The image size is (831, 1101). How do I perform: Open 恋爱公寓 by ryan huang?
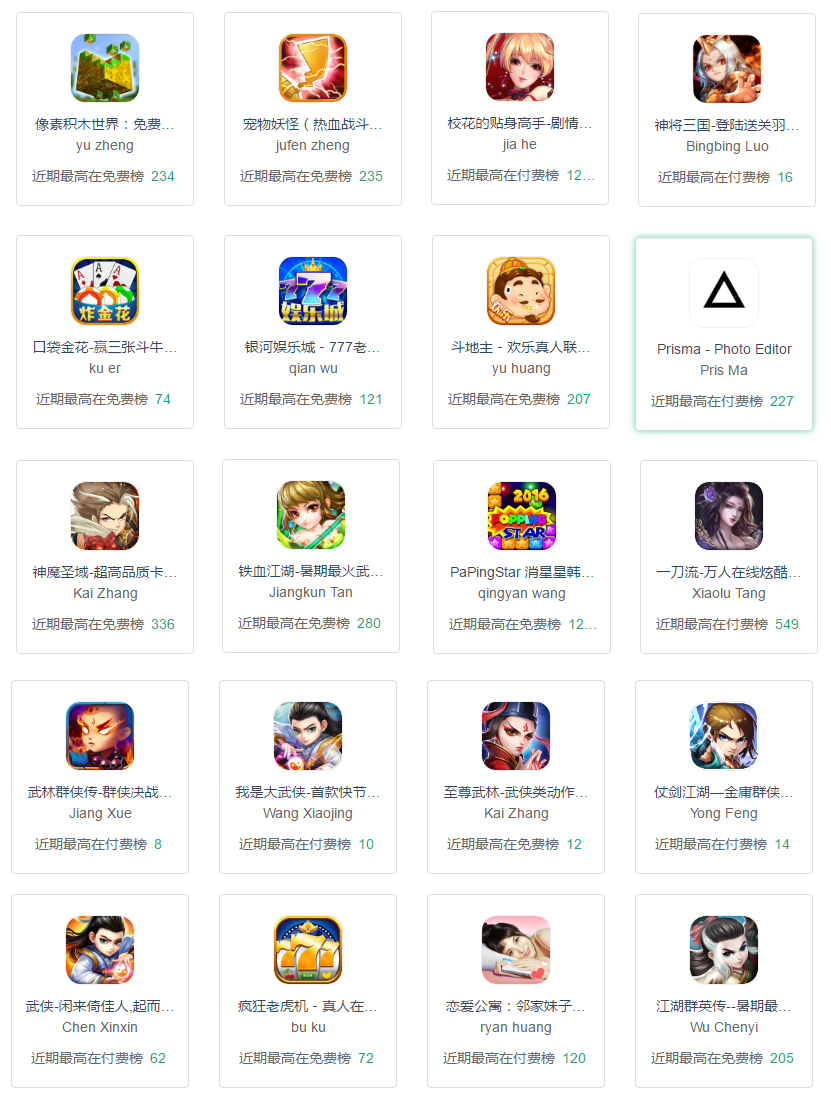point(516,990)
